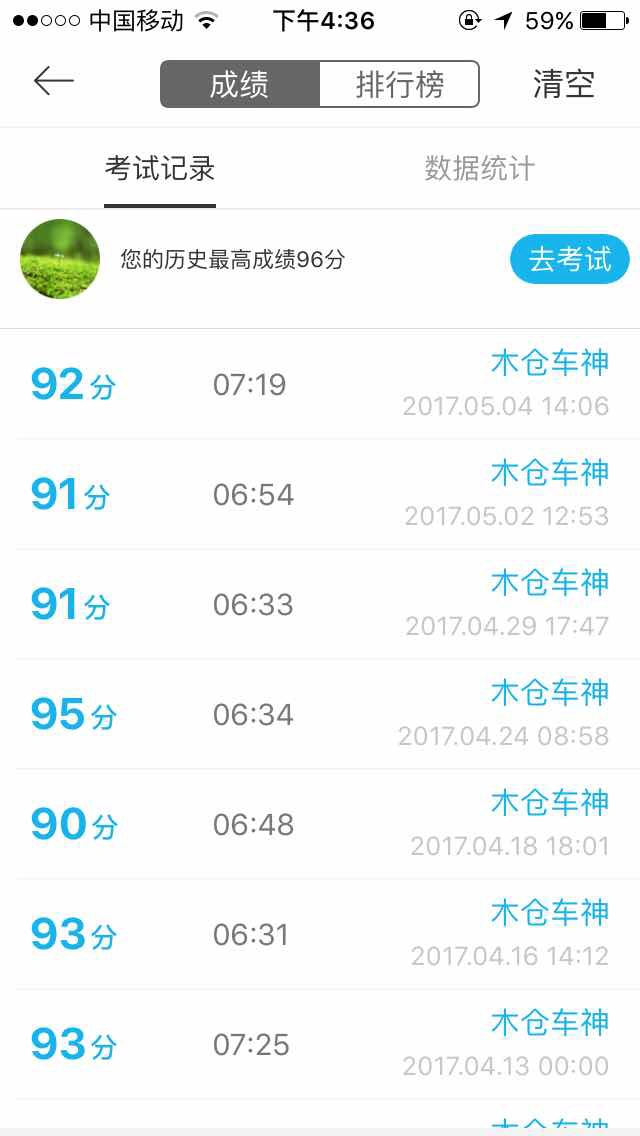Open the 92分 record from 2017.05.04
The height and width of the screenshot is (1136, 640).
(x=320, y=384)
